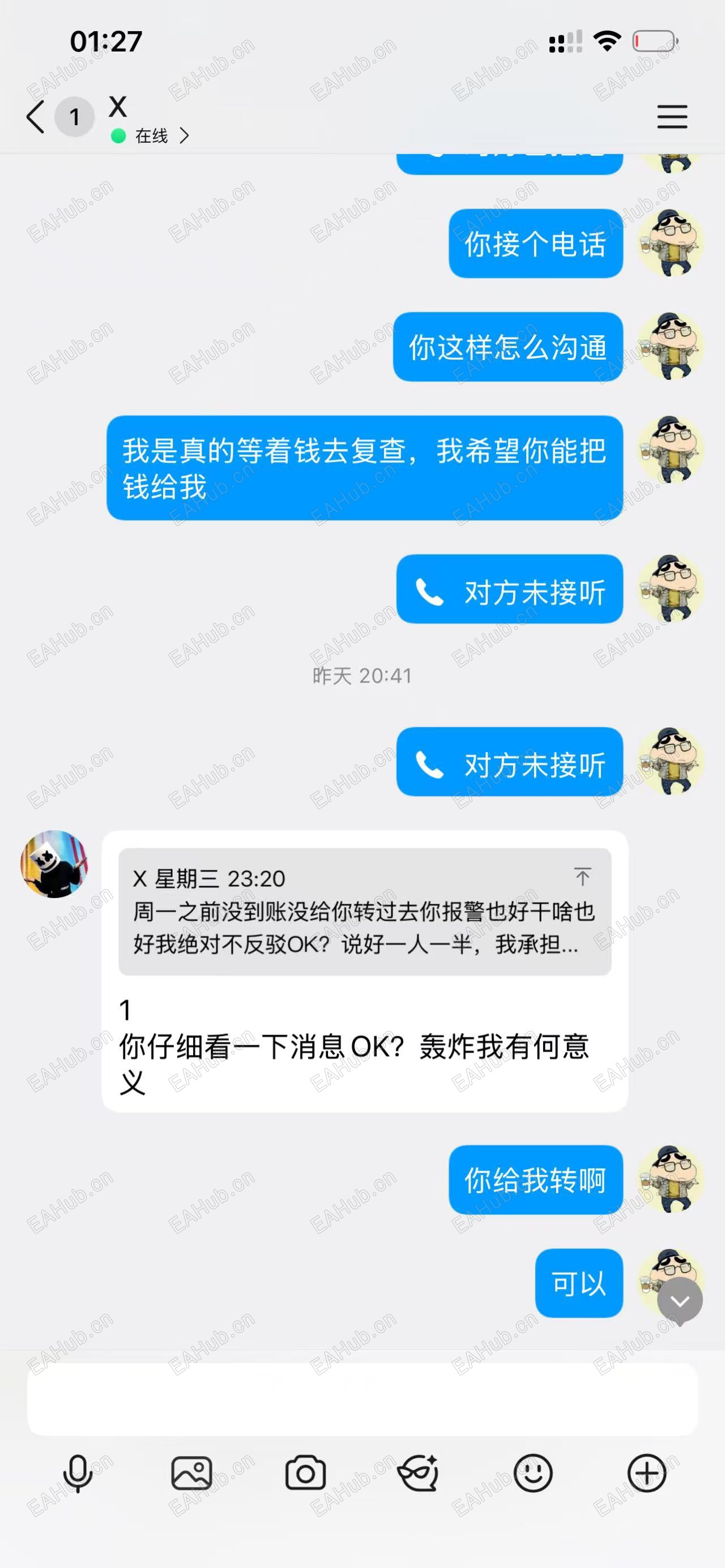725x1568 pixels.
Task: Open the photo gallery picker
Action: click(192, 1473)
